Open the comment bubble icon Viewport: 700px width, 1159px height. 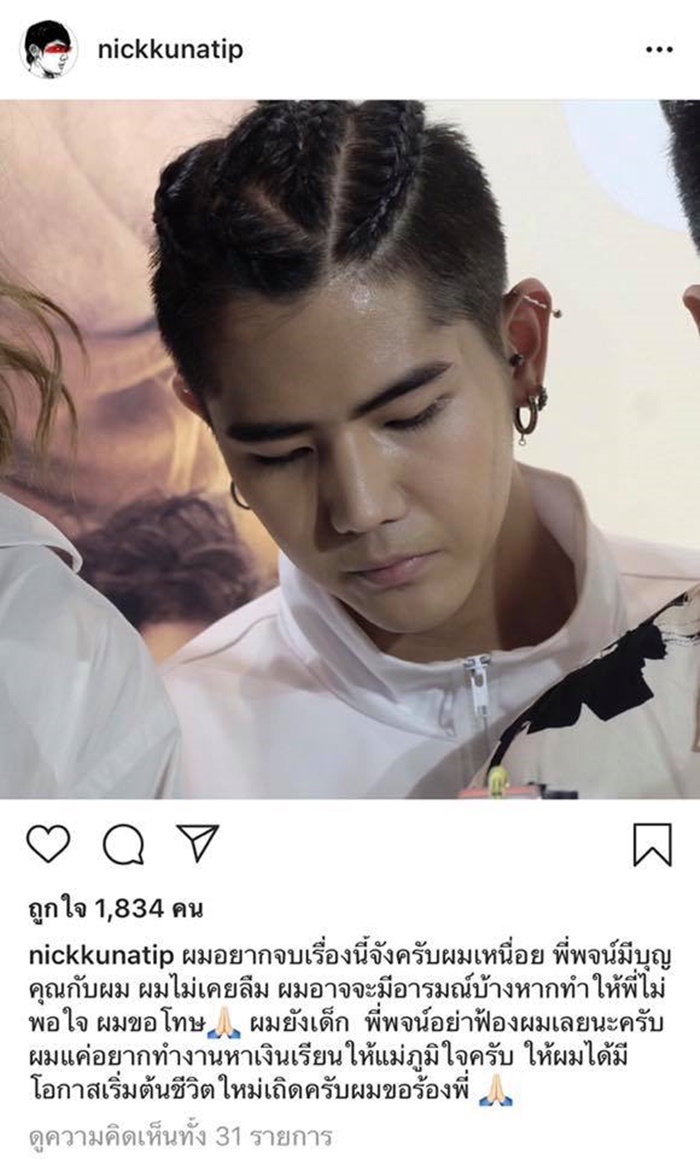tap(123, 845)
